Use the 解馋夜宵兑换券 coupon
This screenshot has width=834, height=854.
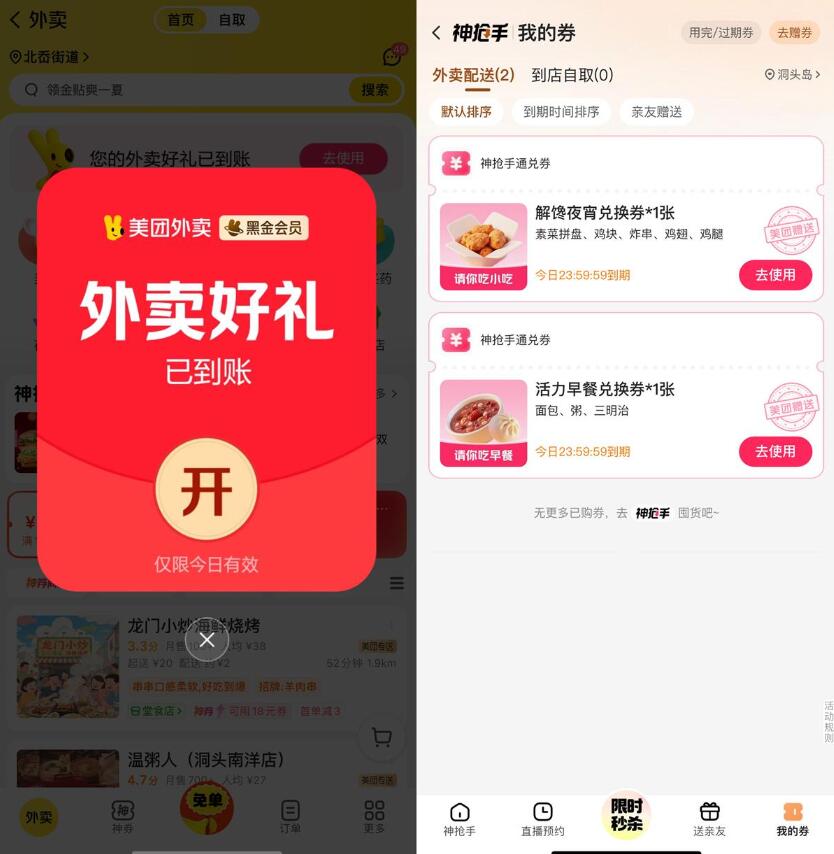(775, 274)
